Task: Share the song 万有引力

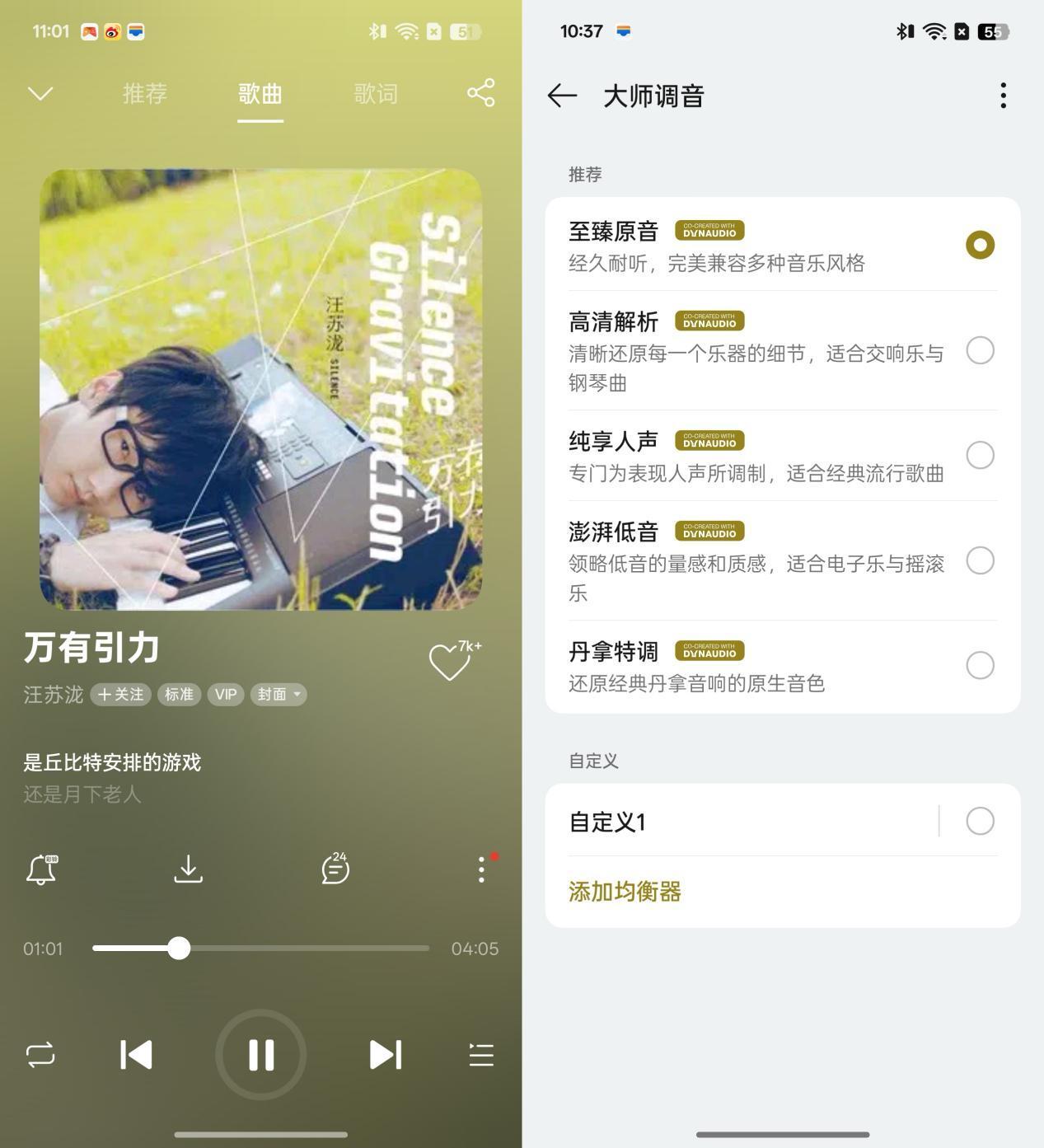Action: point(481,93)
